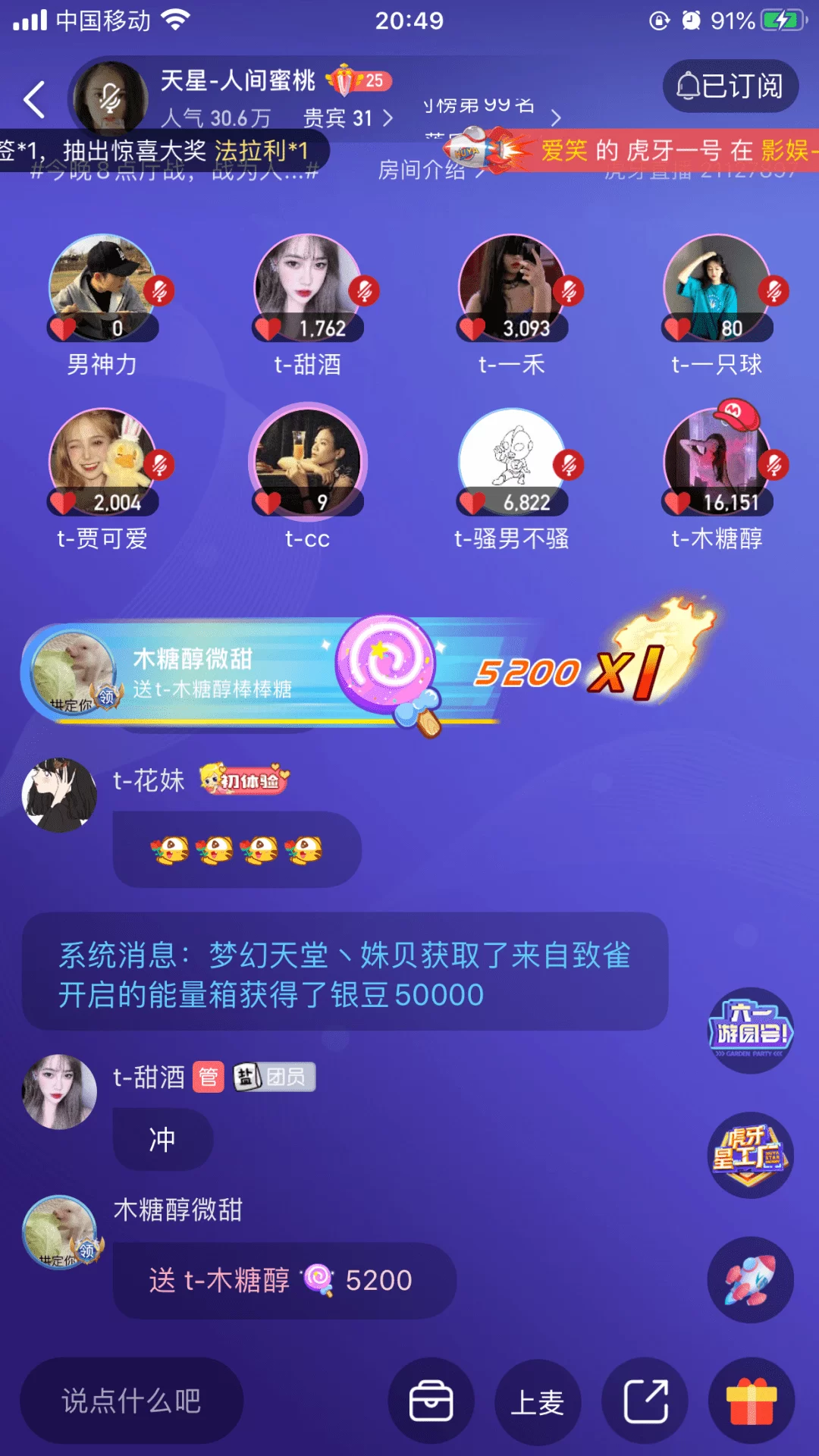Open 房间介绍 room introduction
The image size is (819, 1456).
(425, 170)
